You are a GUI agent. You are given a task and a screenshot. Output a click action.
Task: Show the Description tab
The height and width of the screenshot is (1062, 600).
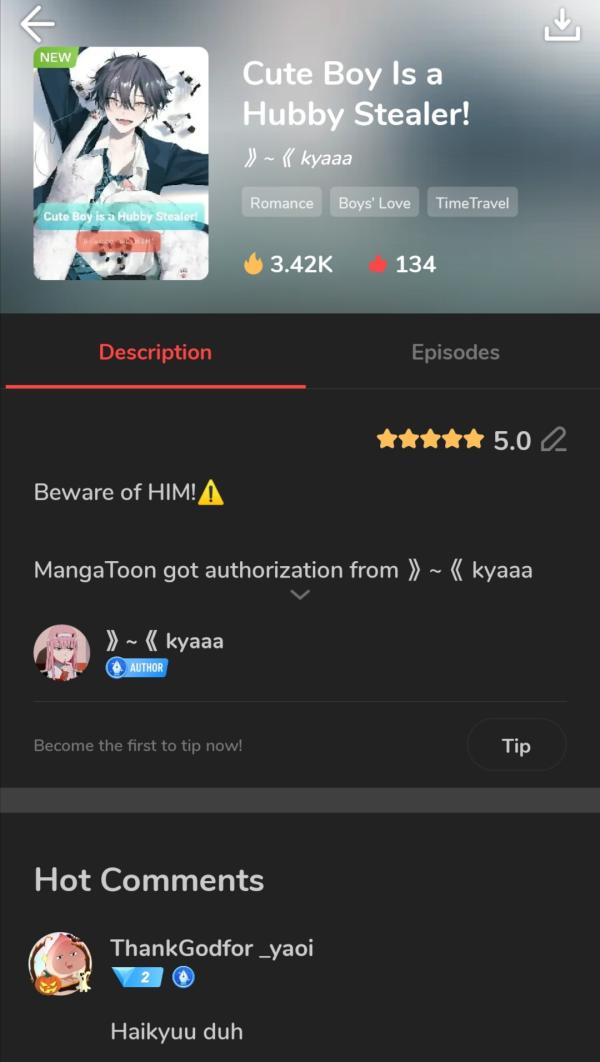[155, 352]
